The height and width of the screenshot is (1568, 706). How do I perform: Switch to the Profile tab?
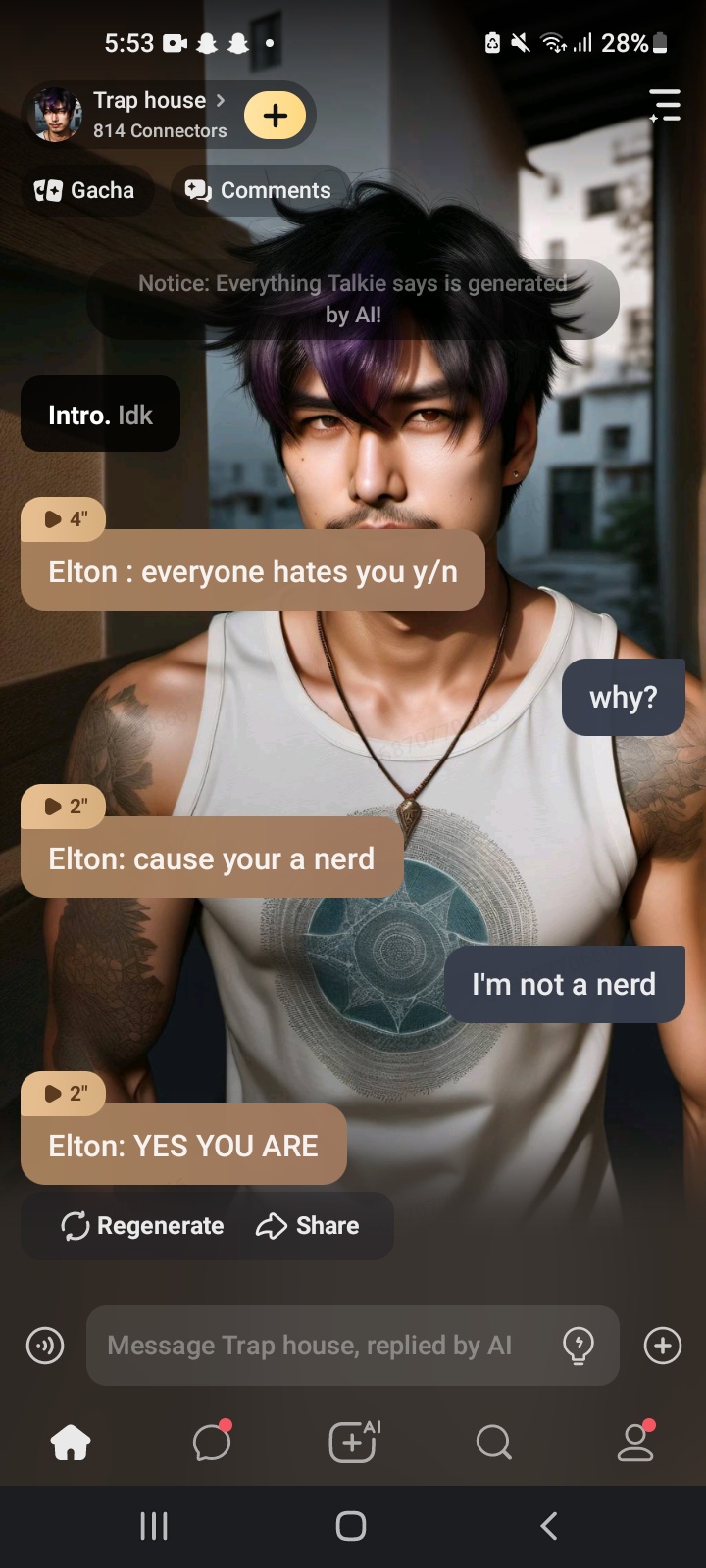(635, 1443)
